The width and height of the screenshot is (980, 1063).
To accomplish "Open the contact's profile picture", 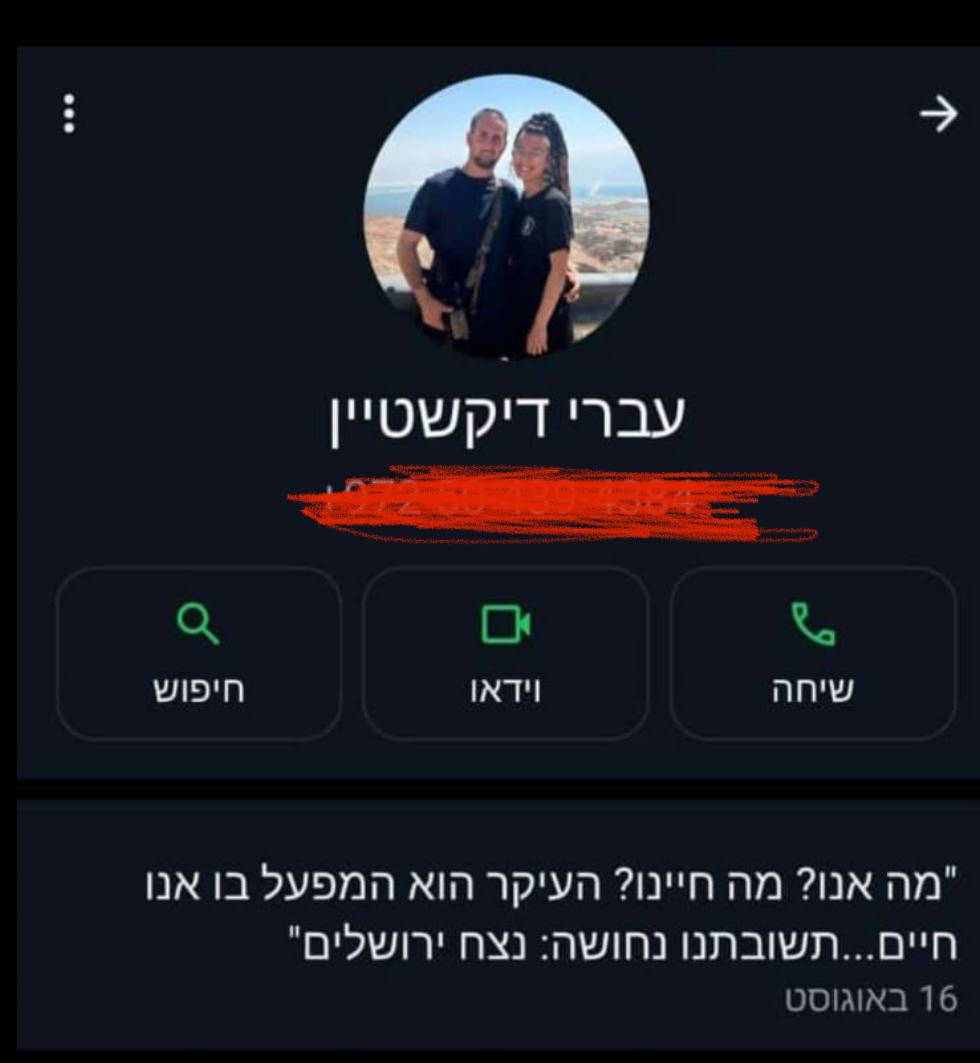I will click(x=505, y=216).
